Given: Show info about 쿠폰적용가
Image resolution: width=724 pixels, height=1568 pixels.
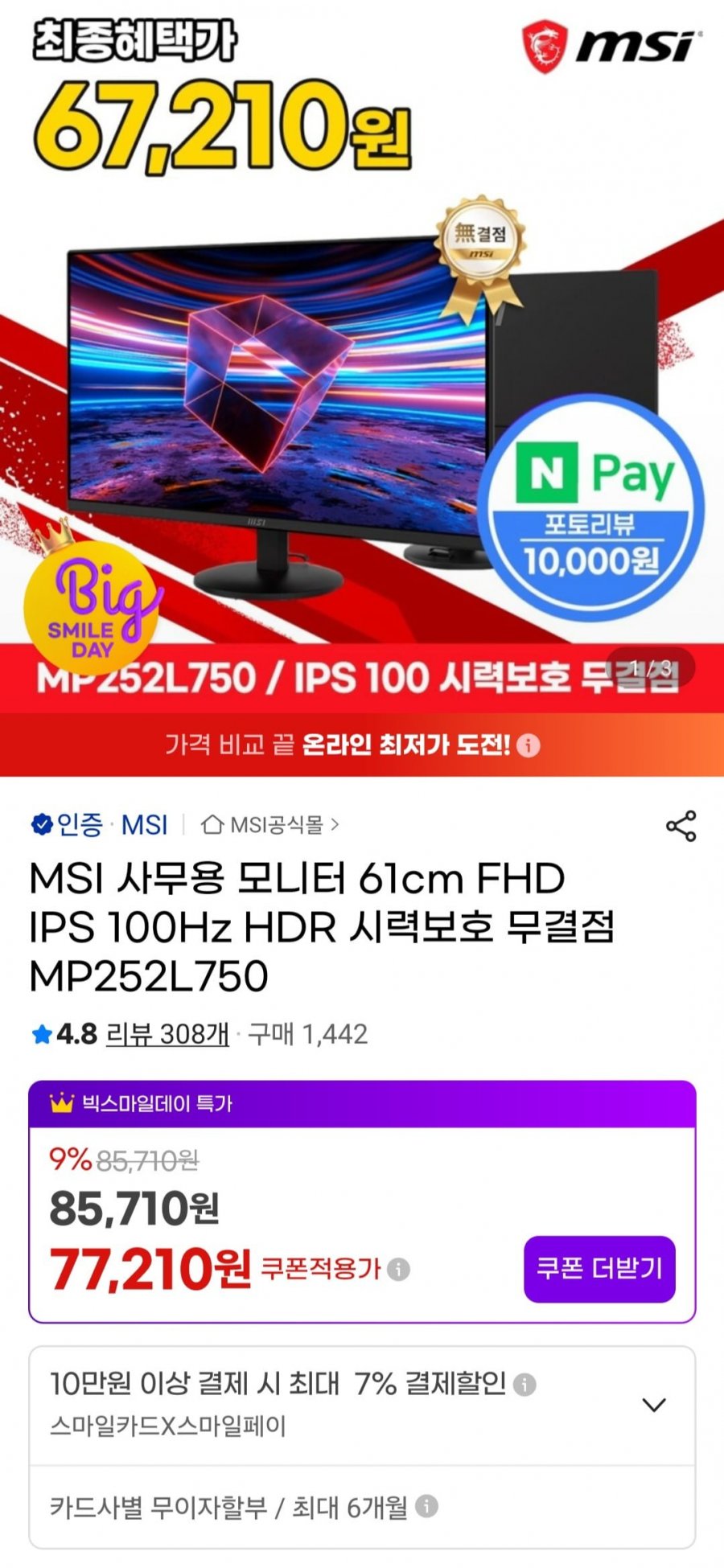Looking at the screenshot, I should (x=398, y=1269).
